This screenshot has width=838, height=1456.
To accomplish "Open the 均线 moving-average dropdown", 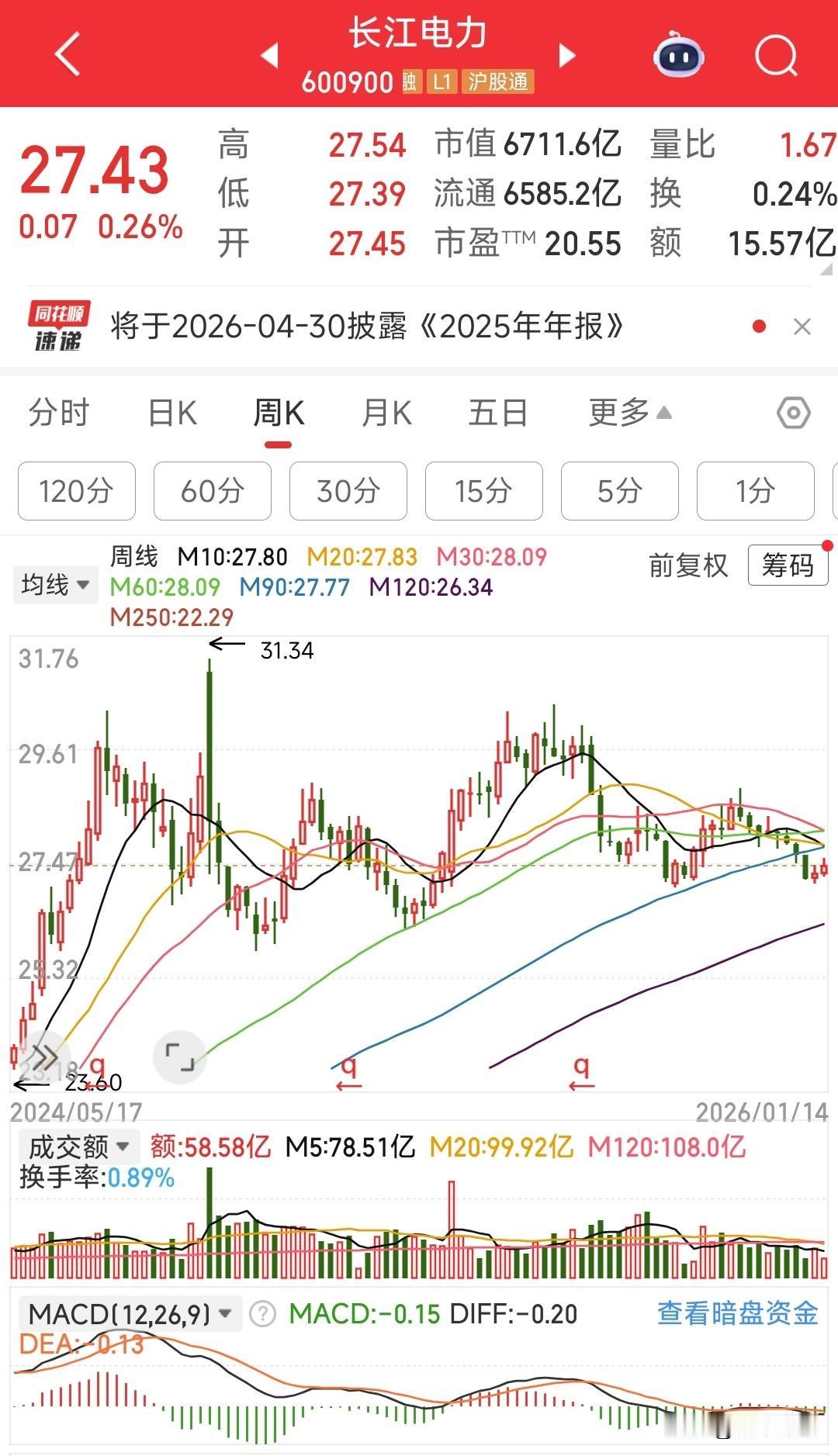I will tap(54, 584).
